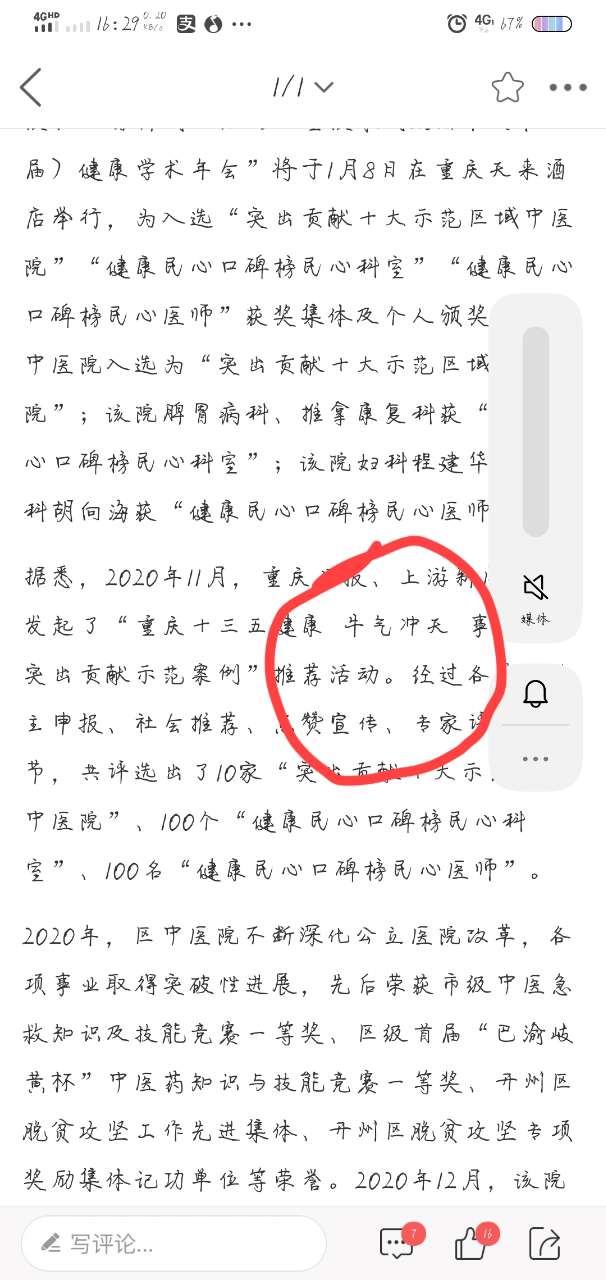Image resolution: width=606 pixels, height=1280 pixels.
Task: Mute the media volume
Action: pyautogui.click(x=535, y=588)
